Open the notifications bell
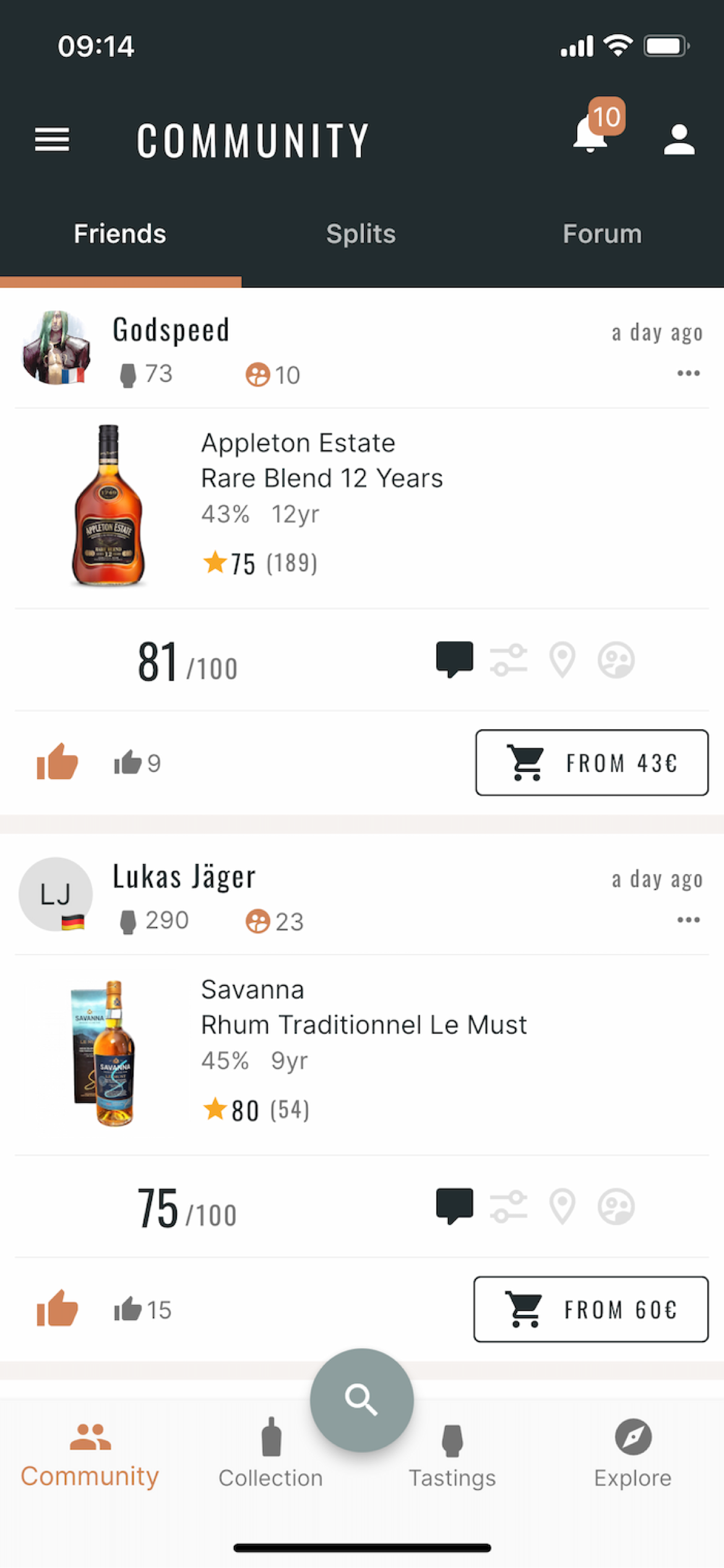This screenshot has height=1568, width=724. pyautogui.click(x=591, y=134)
